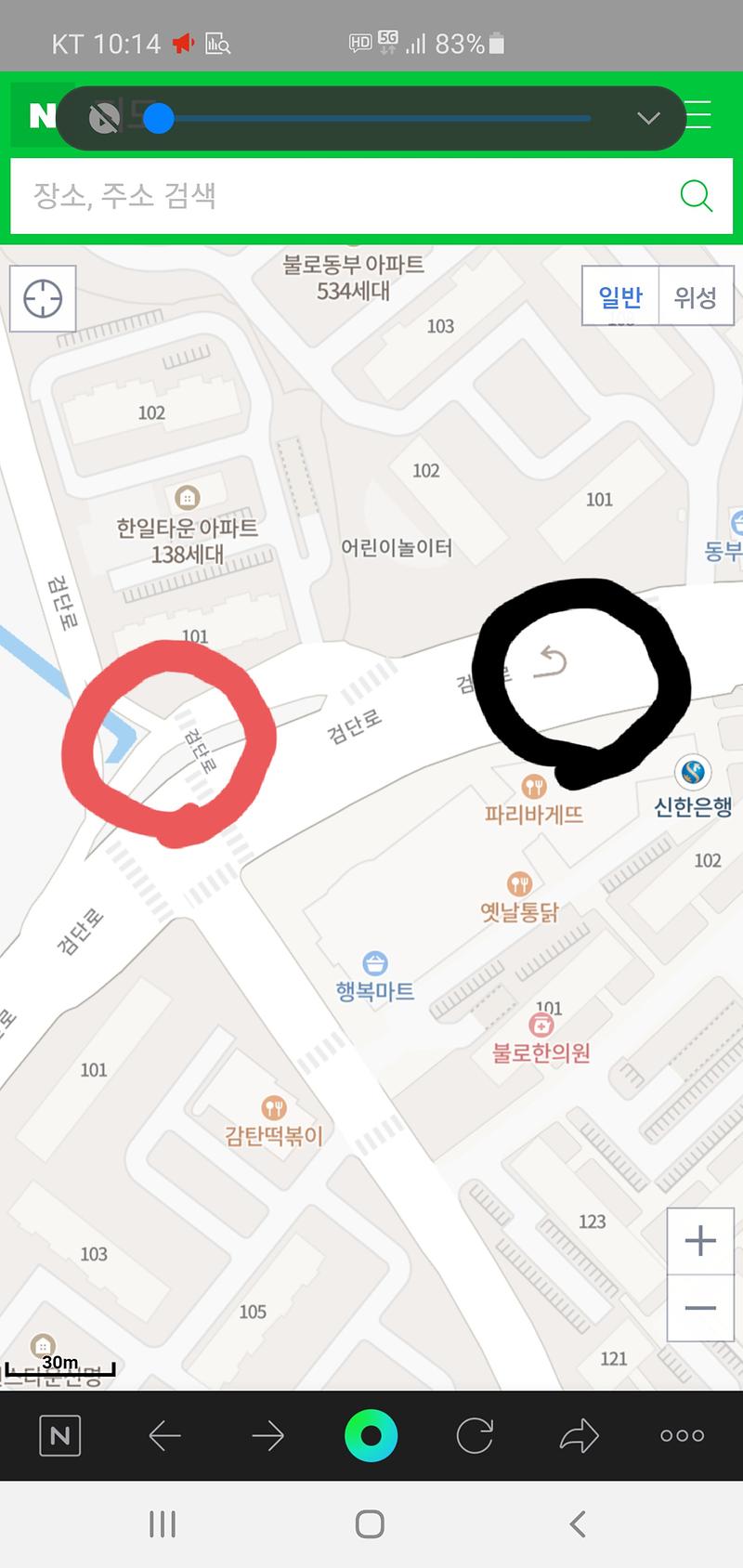Tap the search magnifier icon
This screenshot has height=1568, width=743.
[696, 196]
